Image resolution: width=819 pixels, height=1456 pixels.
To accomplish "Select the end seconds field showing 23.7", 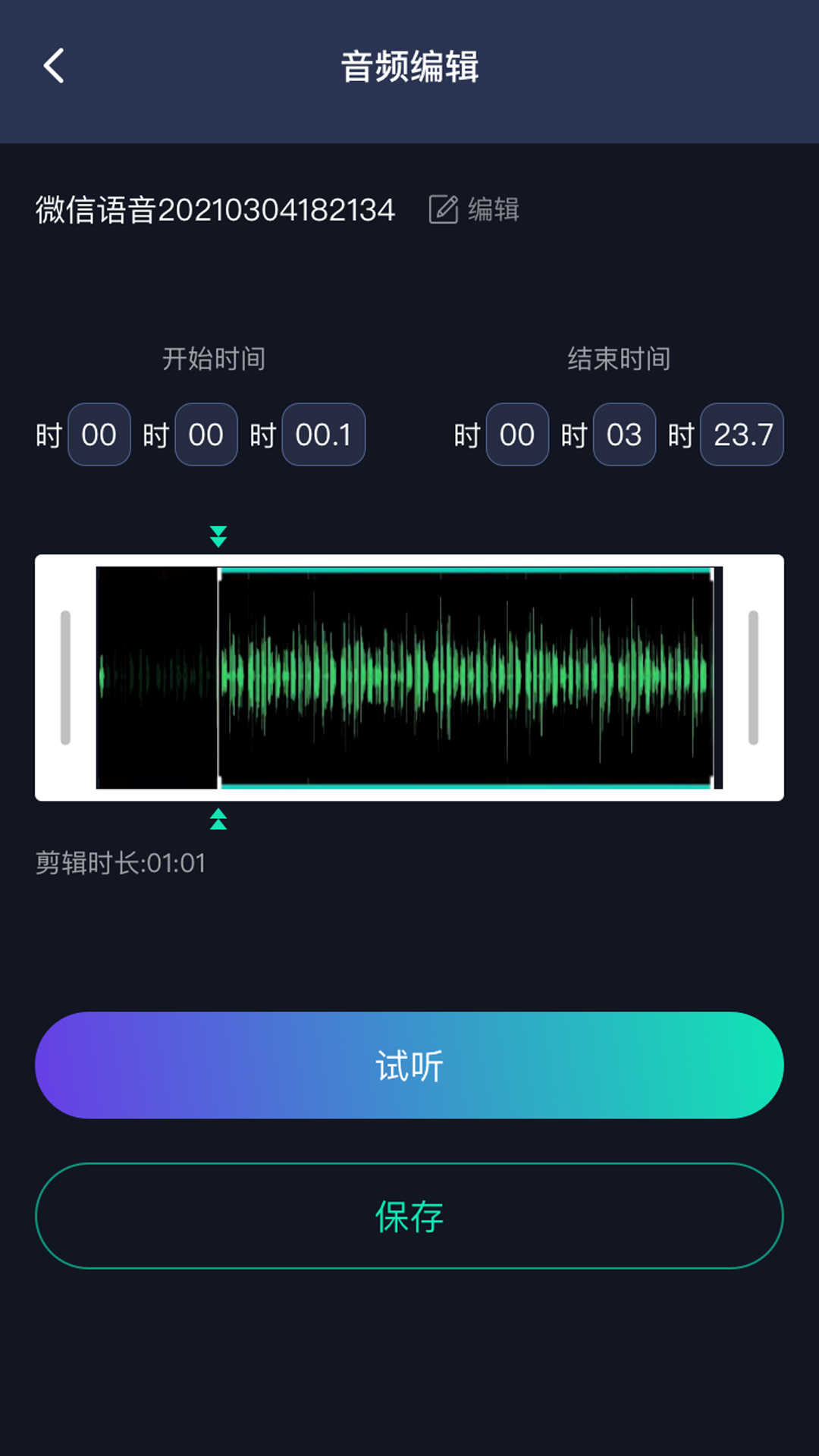I will coord(742,434).
